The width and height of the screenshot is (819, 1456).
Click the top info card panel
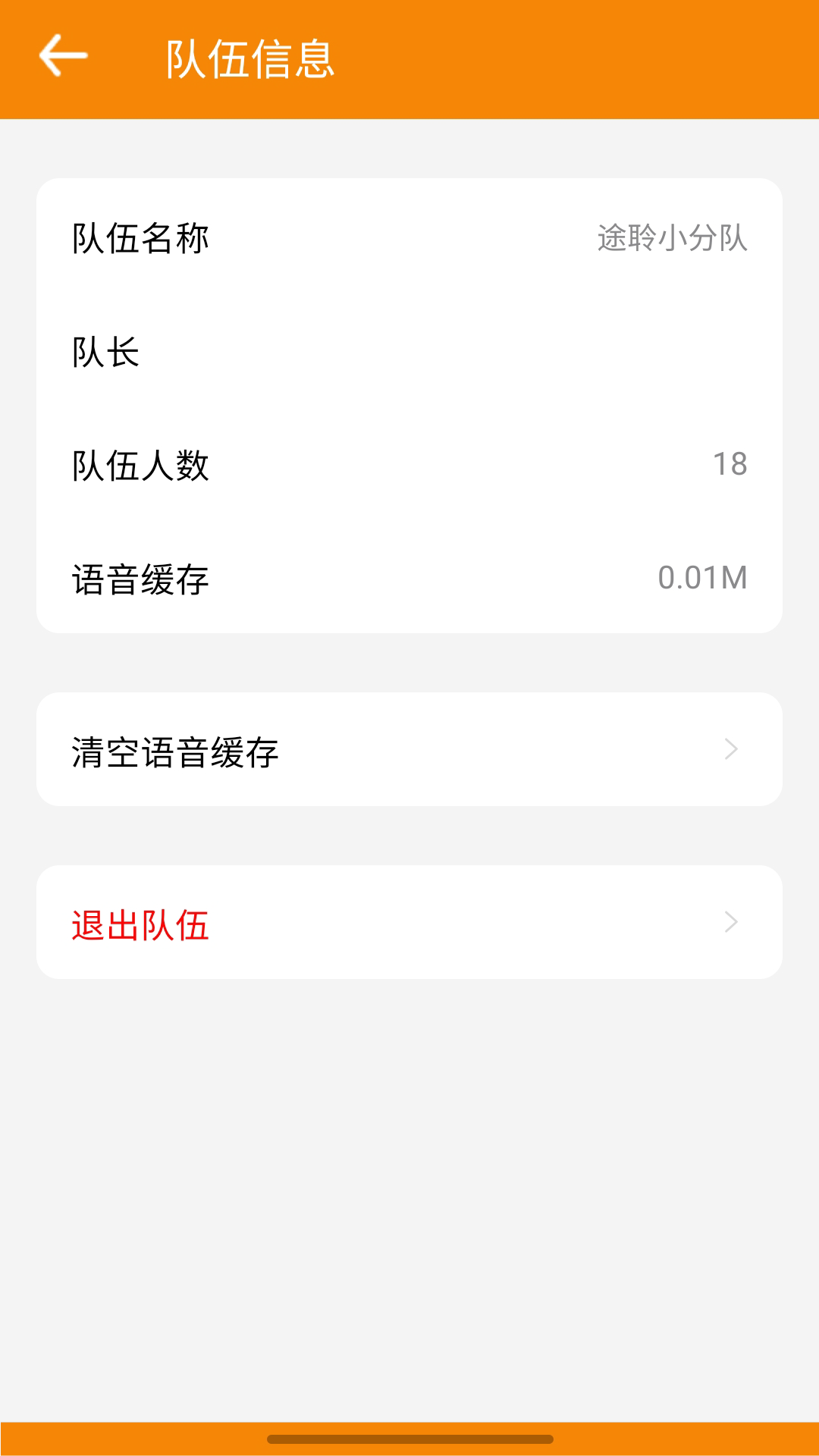409,402
